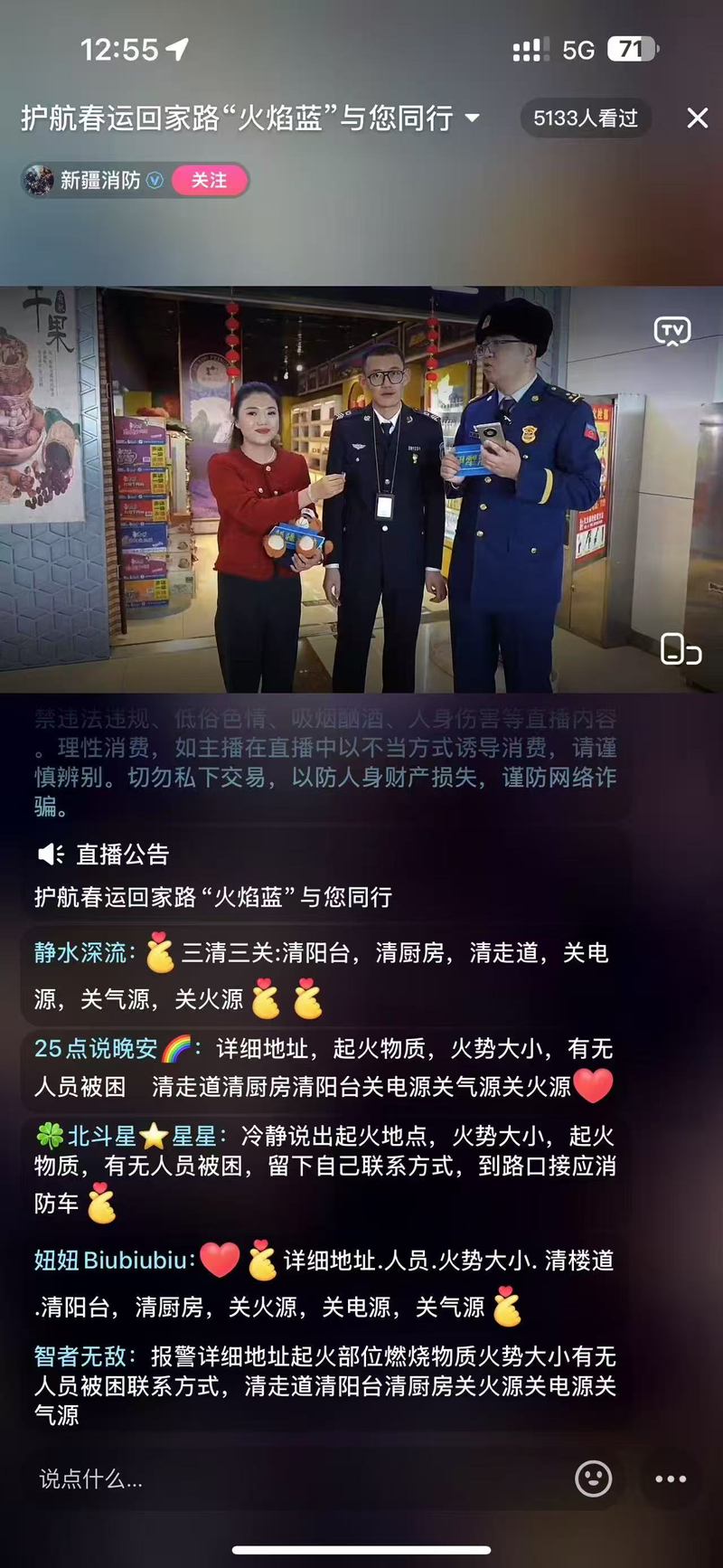This screenshot has width=723, height=1568.
Task: View the 5133人看过 audience list
Action: pyautogui.click(x=585, y=118)
